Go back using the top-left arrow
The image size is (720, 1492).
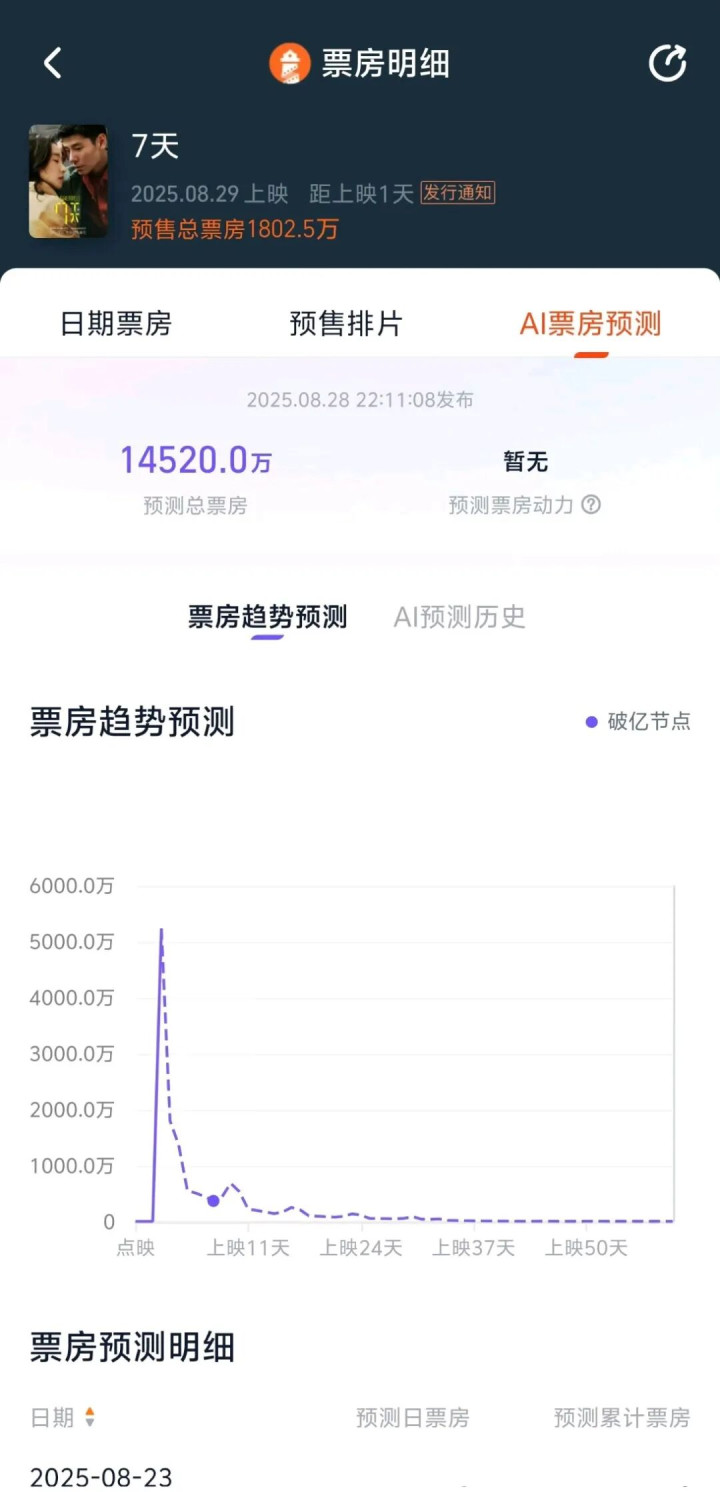click(x=52, y=63)
